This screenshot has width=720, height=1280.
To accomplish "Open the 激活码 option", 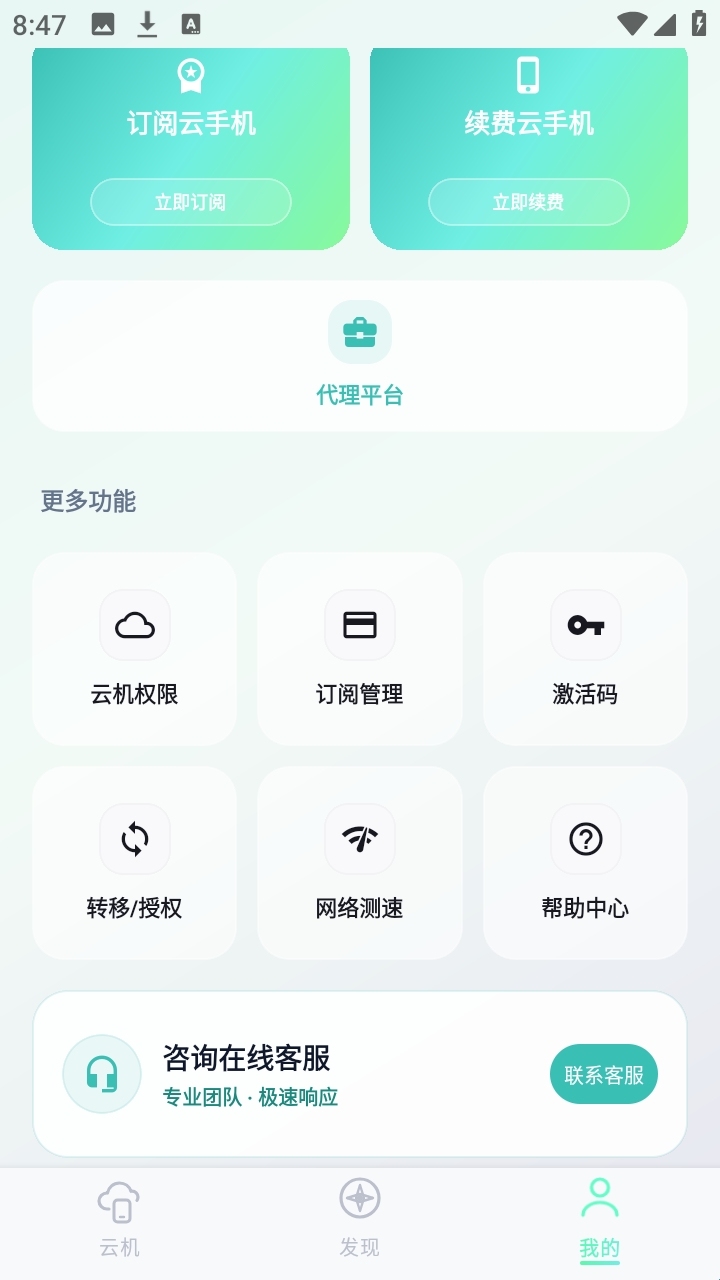I will [x=585, y=648].
